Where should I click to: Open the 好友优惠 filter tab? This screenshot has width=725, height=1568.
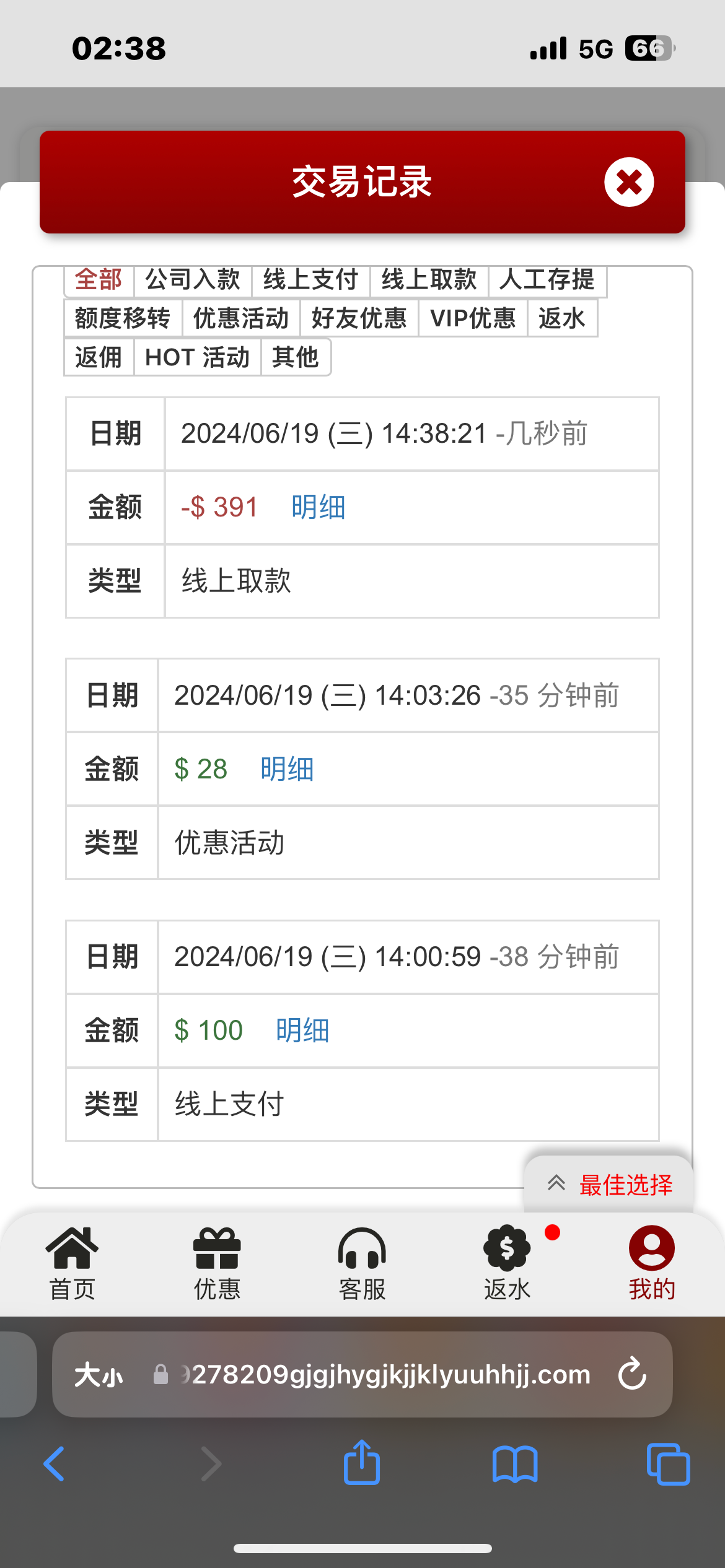(x=359, y=318)
